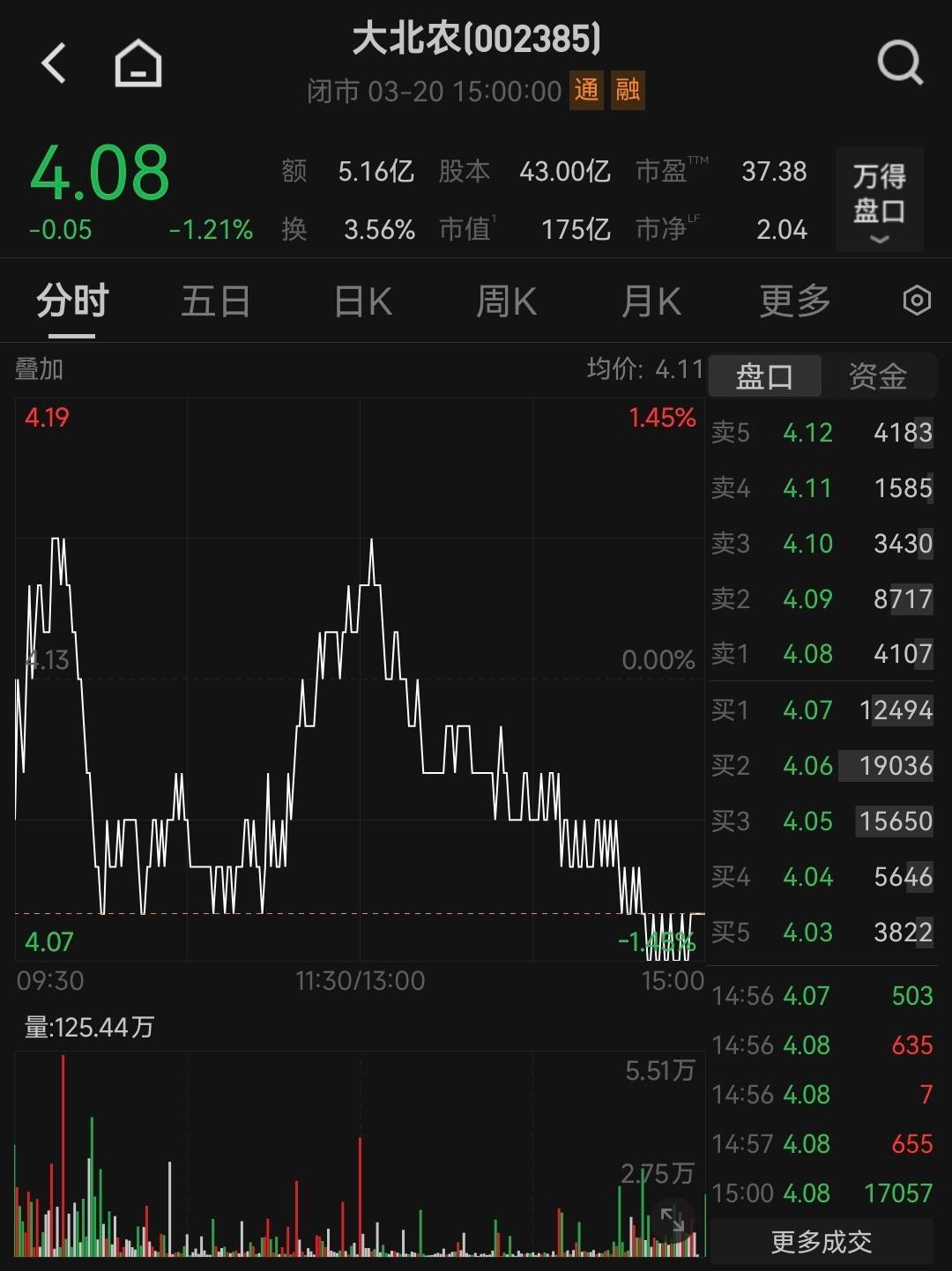
Task: Switch to the 日K chart tab
Action: pyautogui.click(x=363, y=301)
